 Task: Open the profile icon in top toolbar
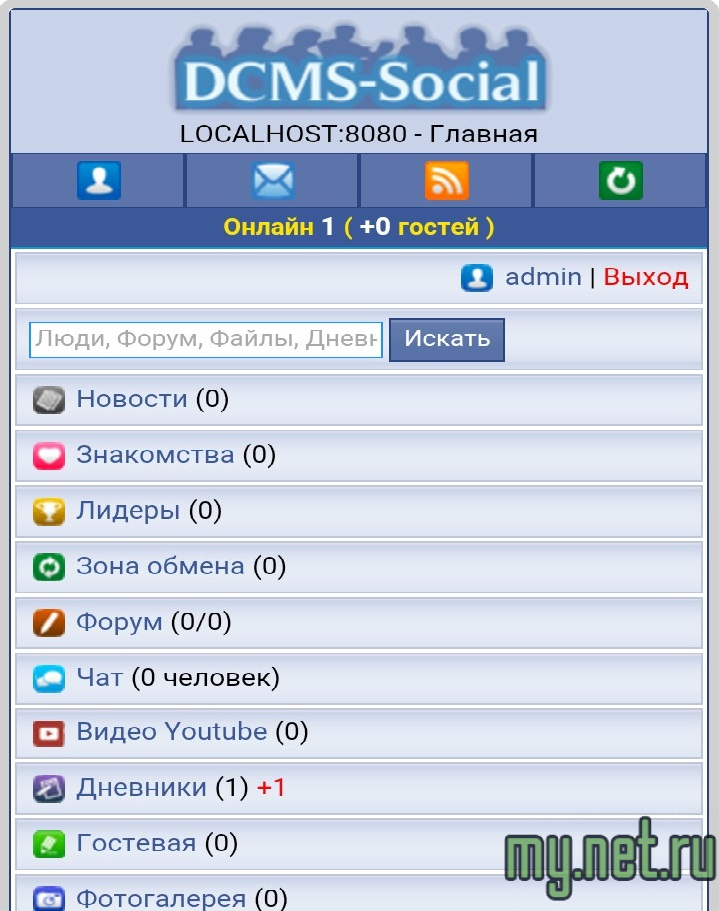click(x=98, y=181)
